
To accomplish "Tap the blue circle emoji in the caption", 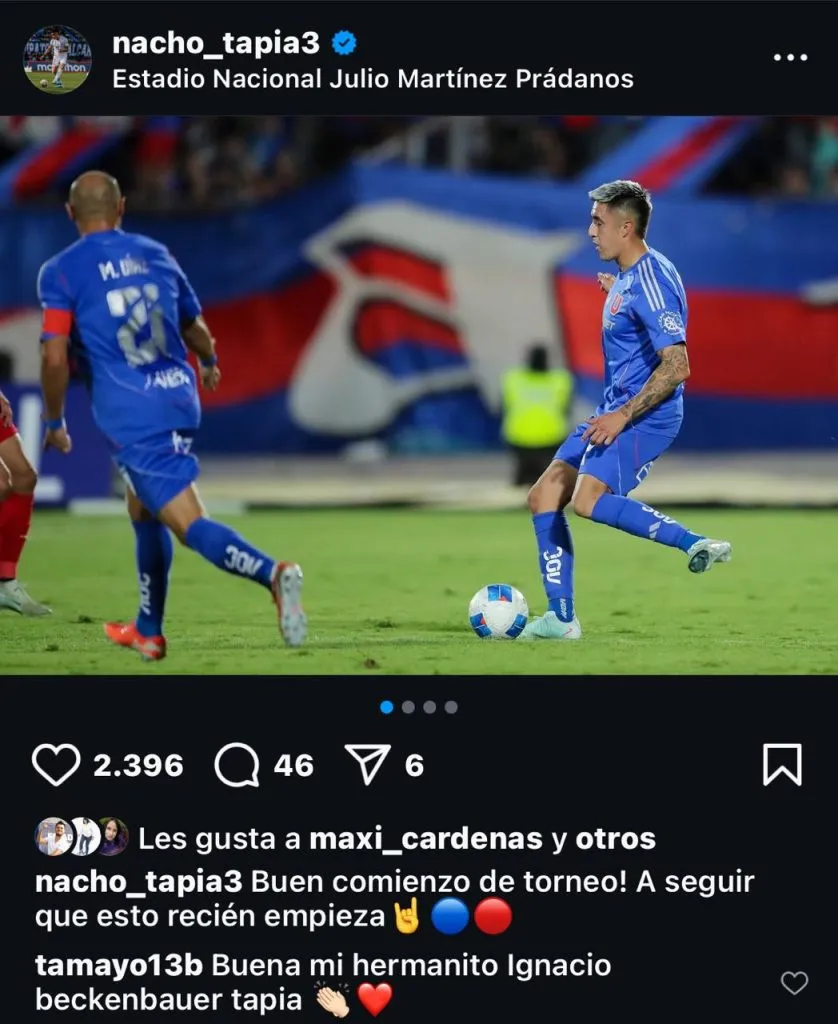I will (x=450, y=914).
